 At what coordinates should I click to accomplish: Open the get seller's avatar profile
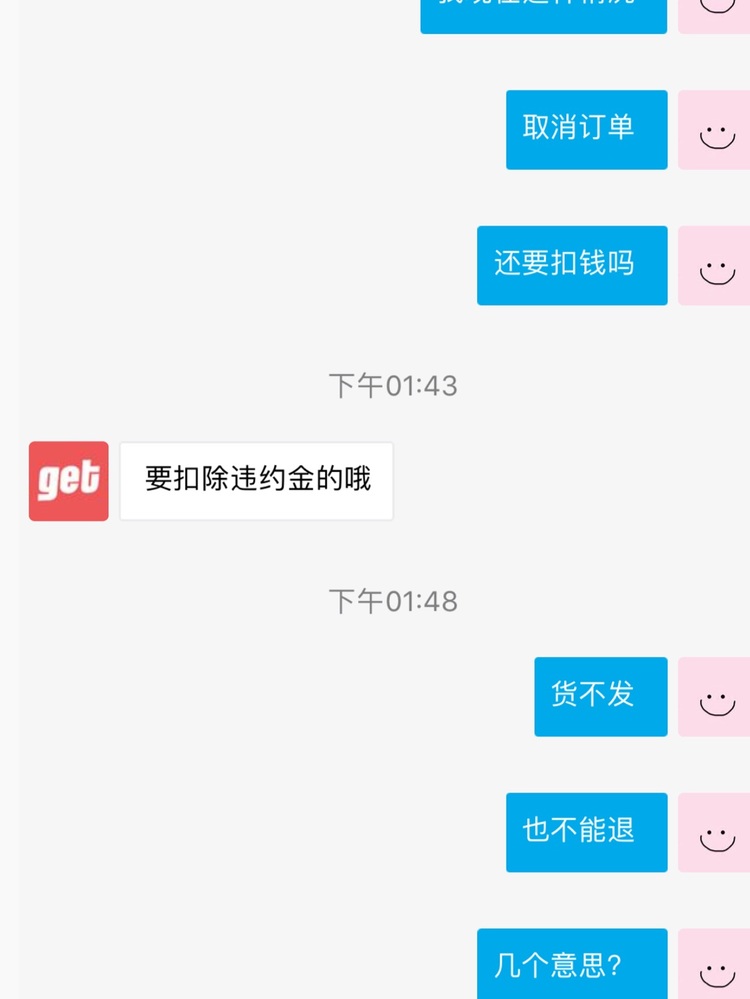(68, 481)
